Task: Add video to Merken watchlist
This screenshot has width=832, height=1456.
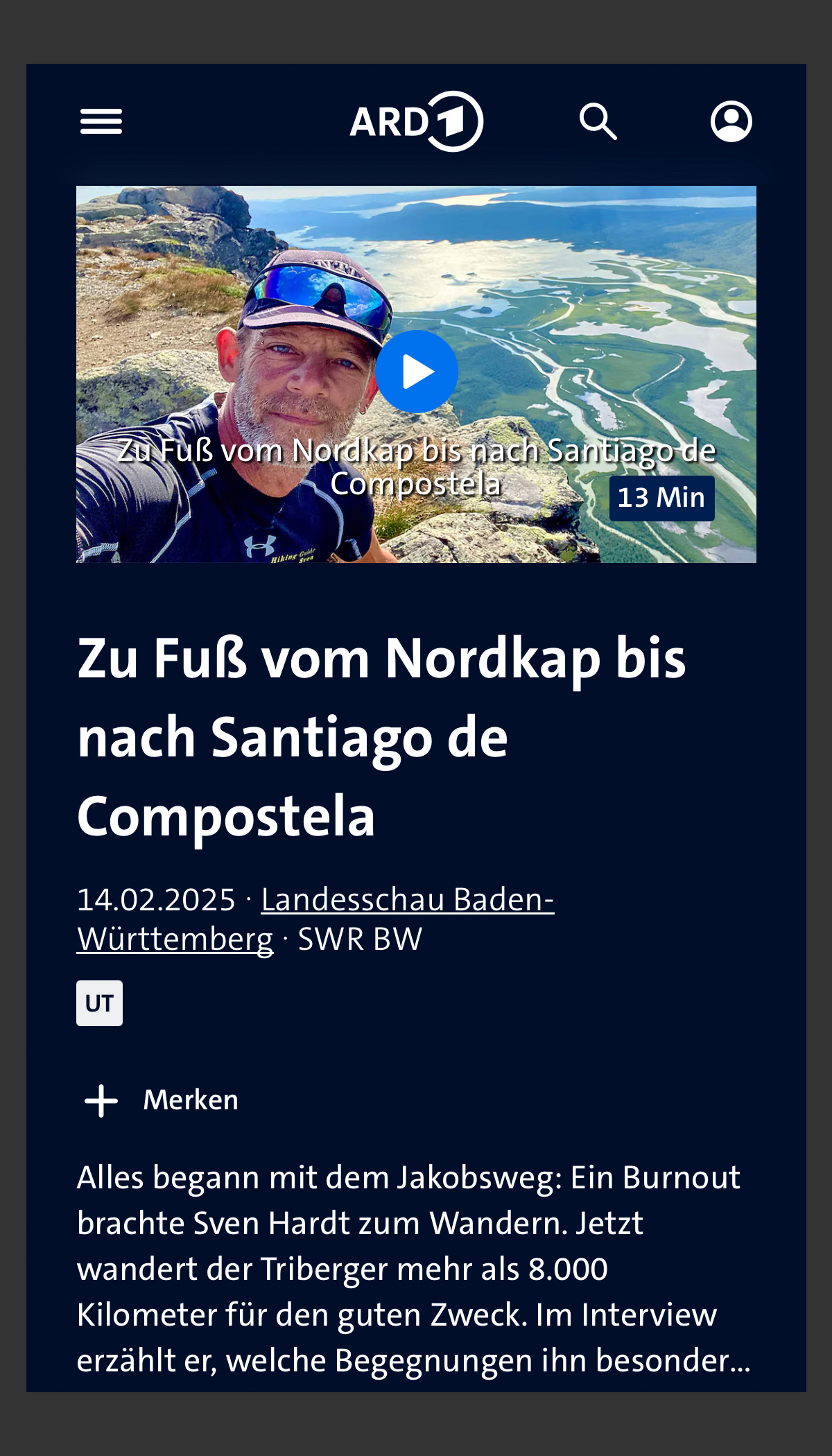Action: (x=161, y=1100)
